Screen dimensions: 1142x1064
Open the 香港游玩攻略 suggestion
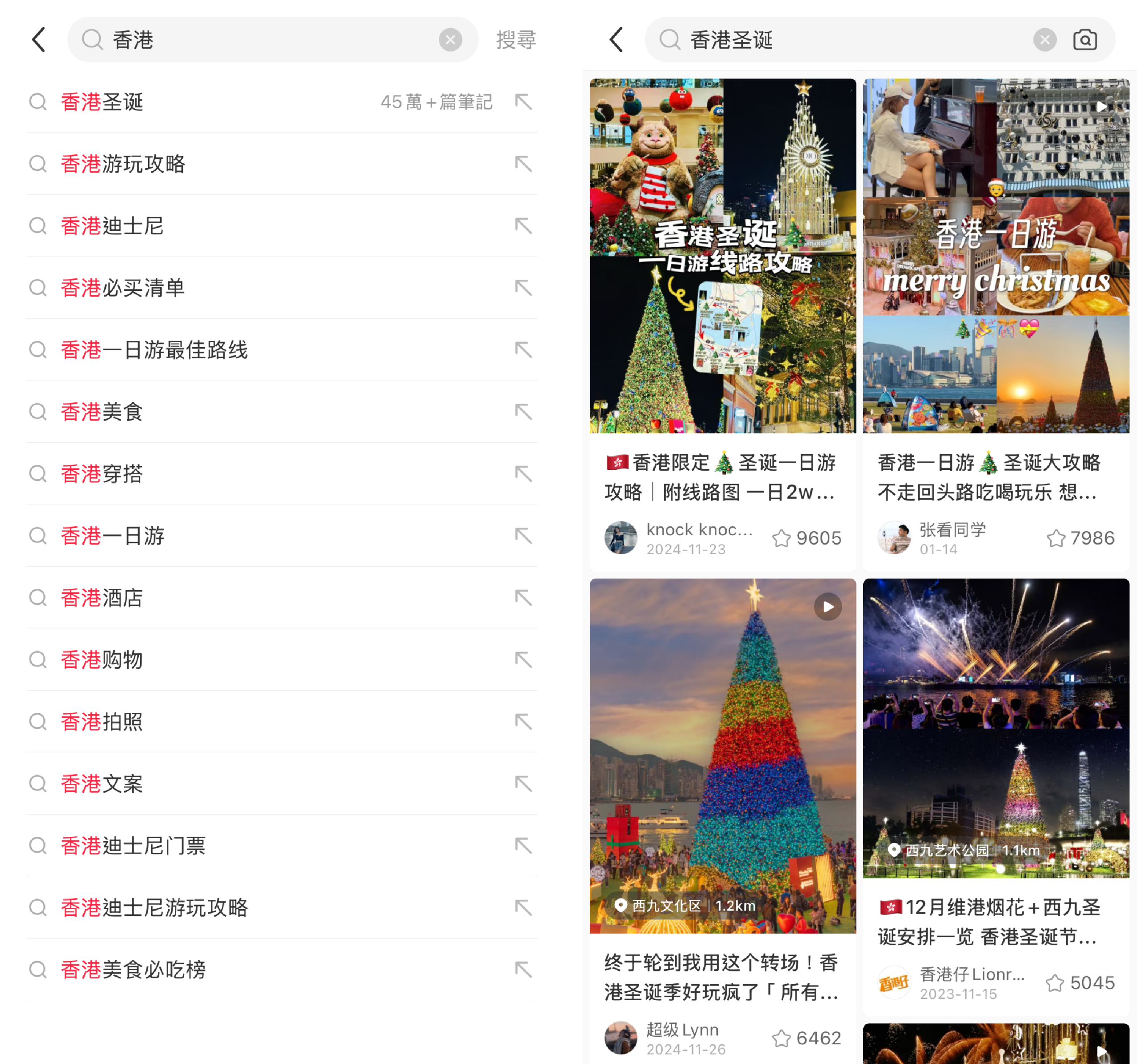point(123,164)
